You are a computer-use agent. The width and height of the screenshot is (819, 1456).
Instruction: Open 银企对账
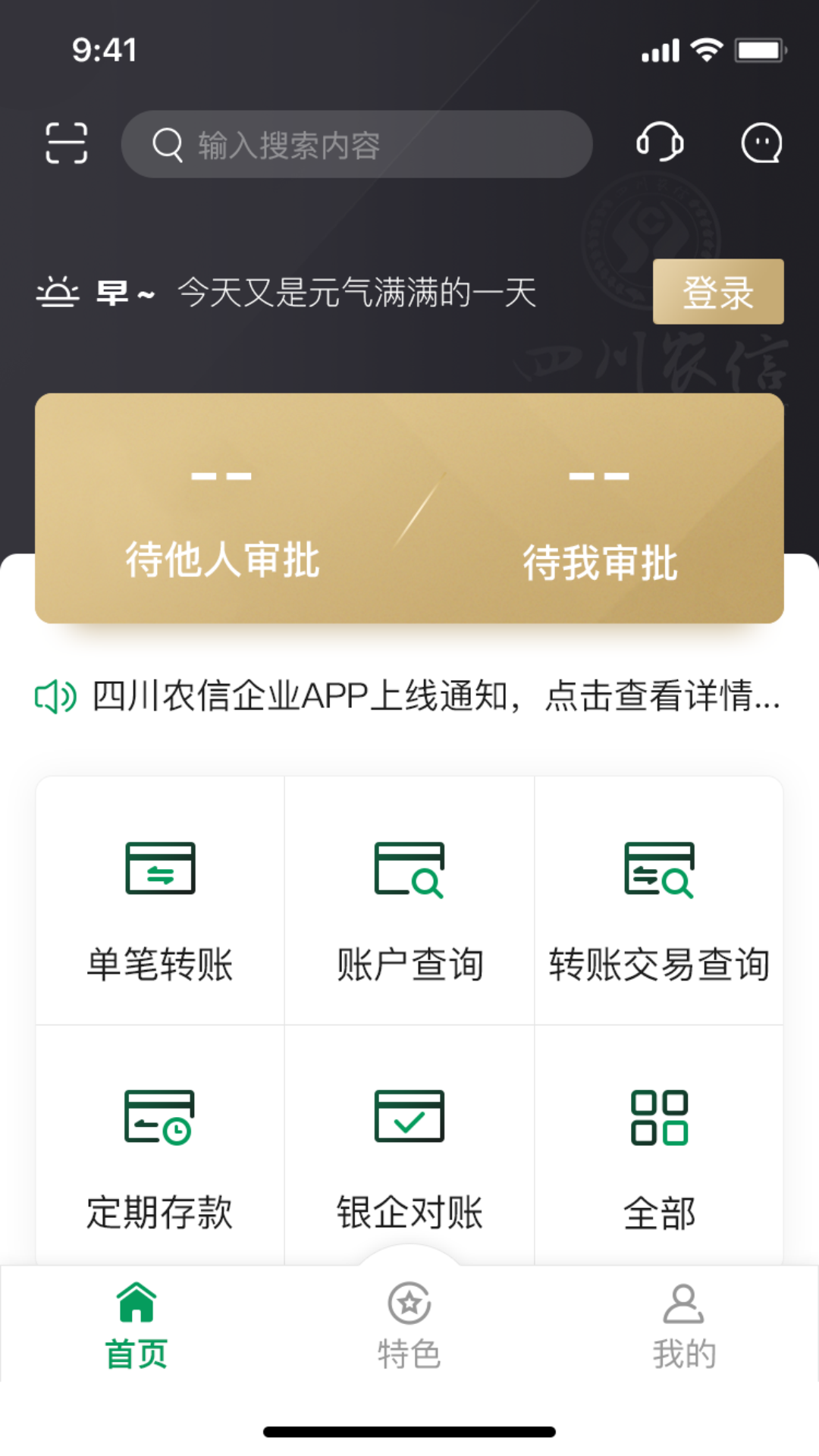tap(409, 1149)
